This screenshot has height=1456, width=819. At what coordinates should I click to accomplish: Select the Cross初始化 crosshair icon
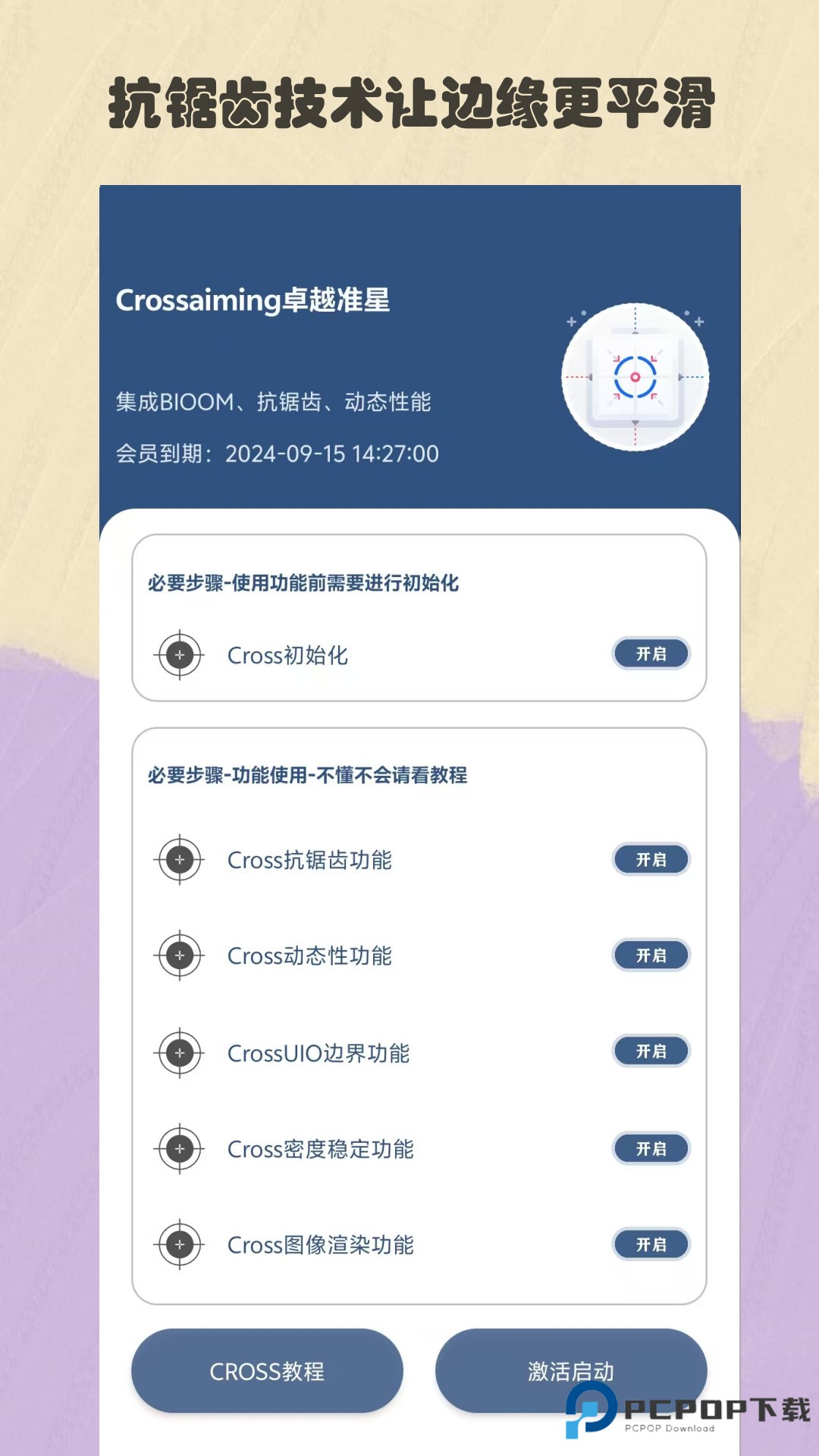click(179, 654)
